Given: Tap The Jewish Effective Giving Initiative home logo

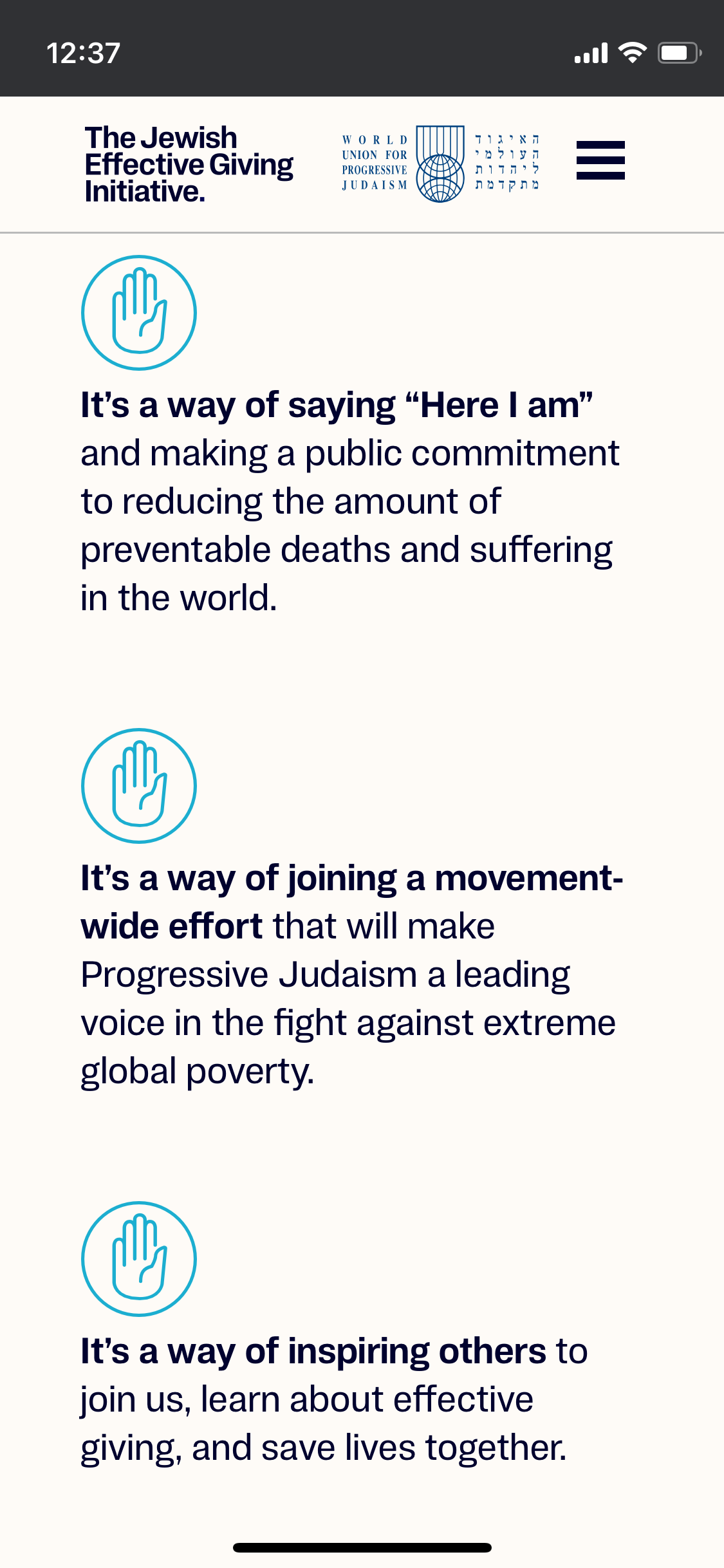Looking at the screenshot, I should 189,165.
